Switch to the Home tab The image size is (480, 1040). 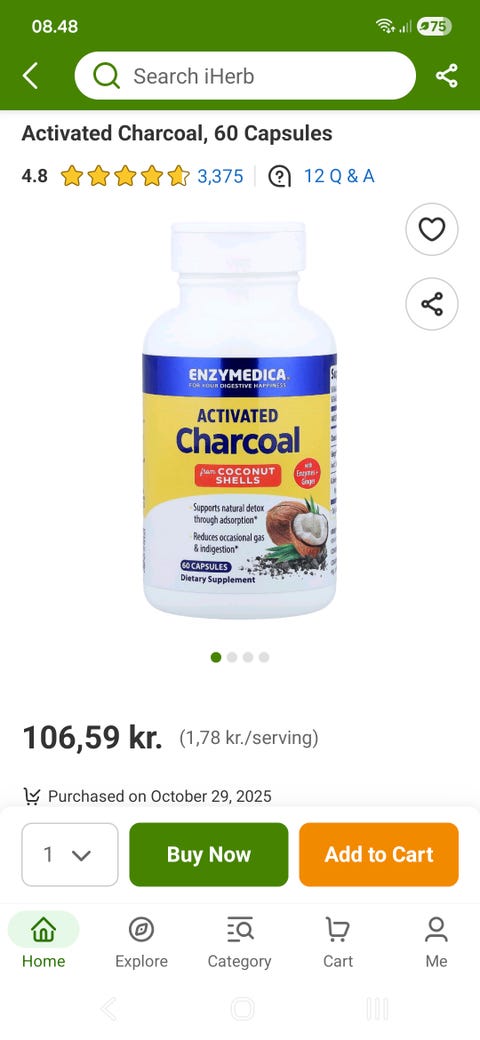pyautogui.click(x=44, y=942)
